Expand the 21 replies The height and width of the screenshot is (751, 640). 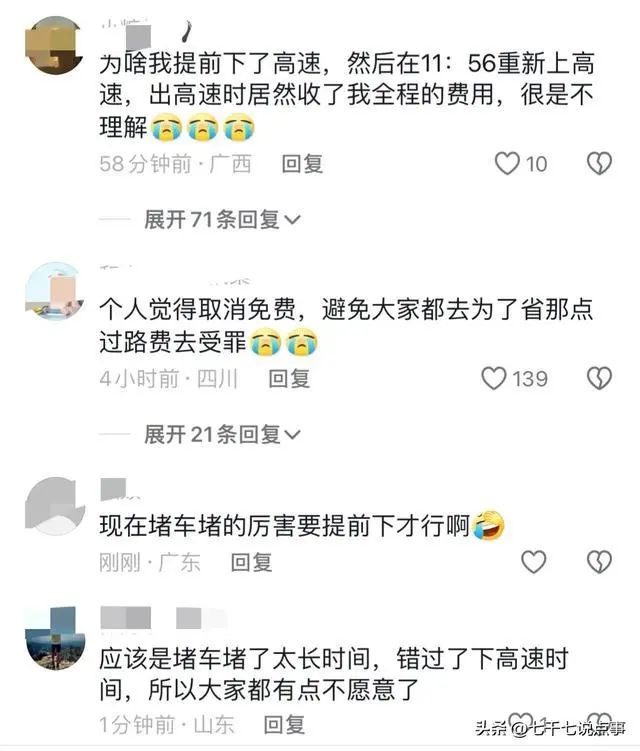[x=222, y=434]
